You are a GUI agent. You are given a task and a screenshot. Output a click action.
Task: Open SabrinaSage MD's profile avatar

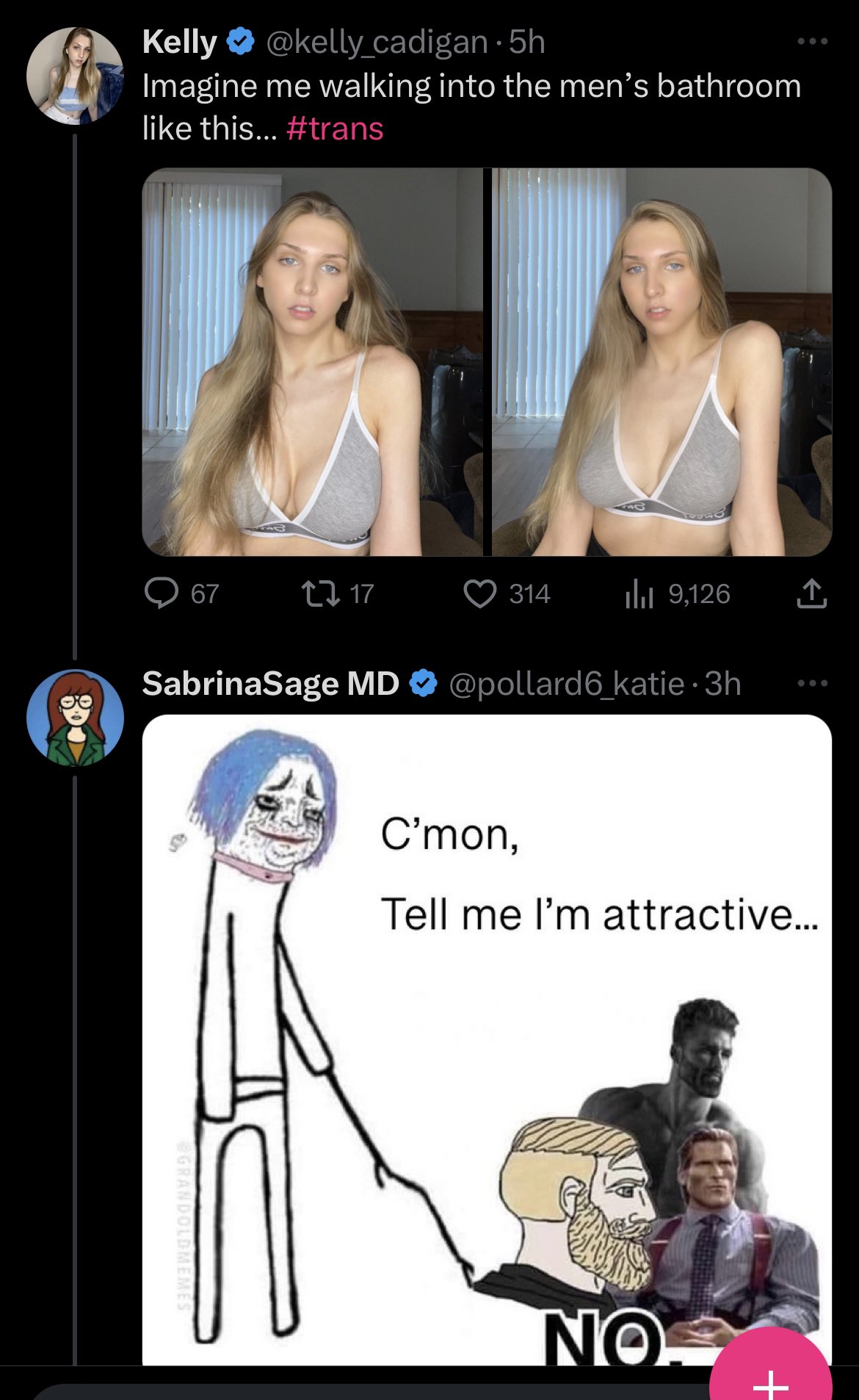[x=75, y=718]
